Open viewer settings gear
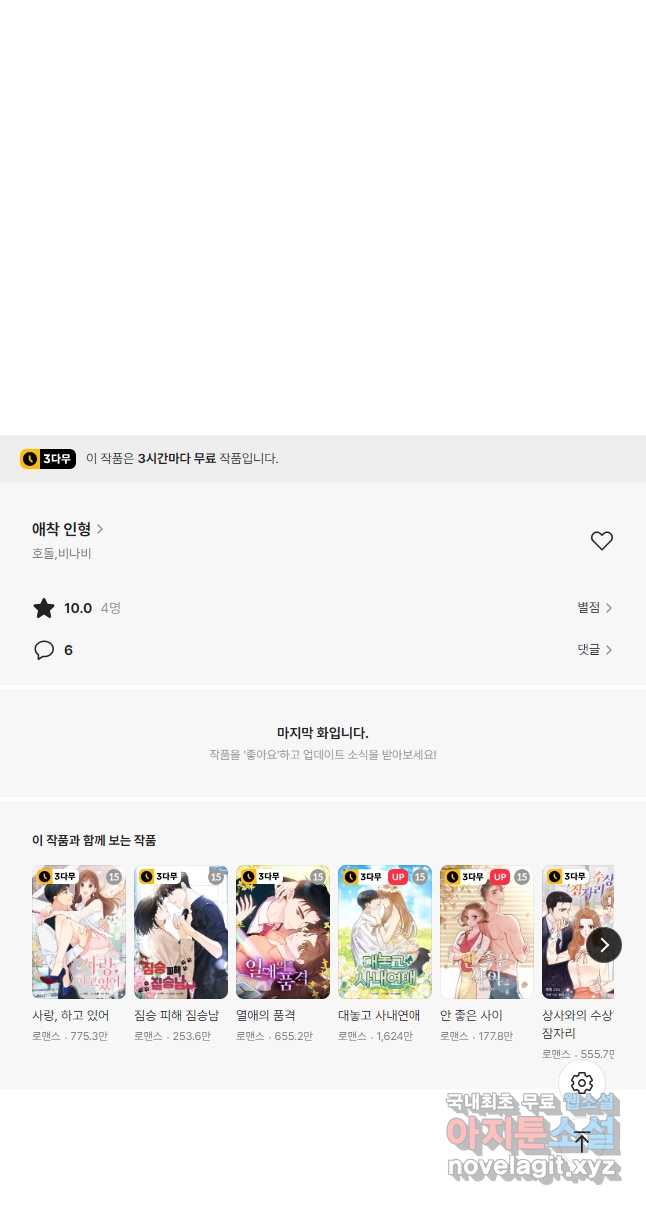 [582, 1083]
